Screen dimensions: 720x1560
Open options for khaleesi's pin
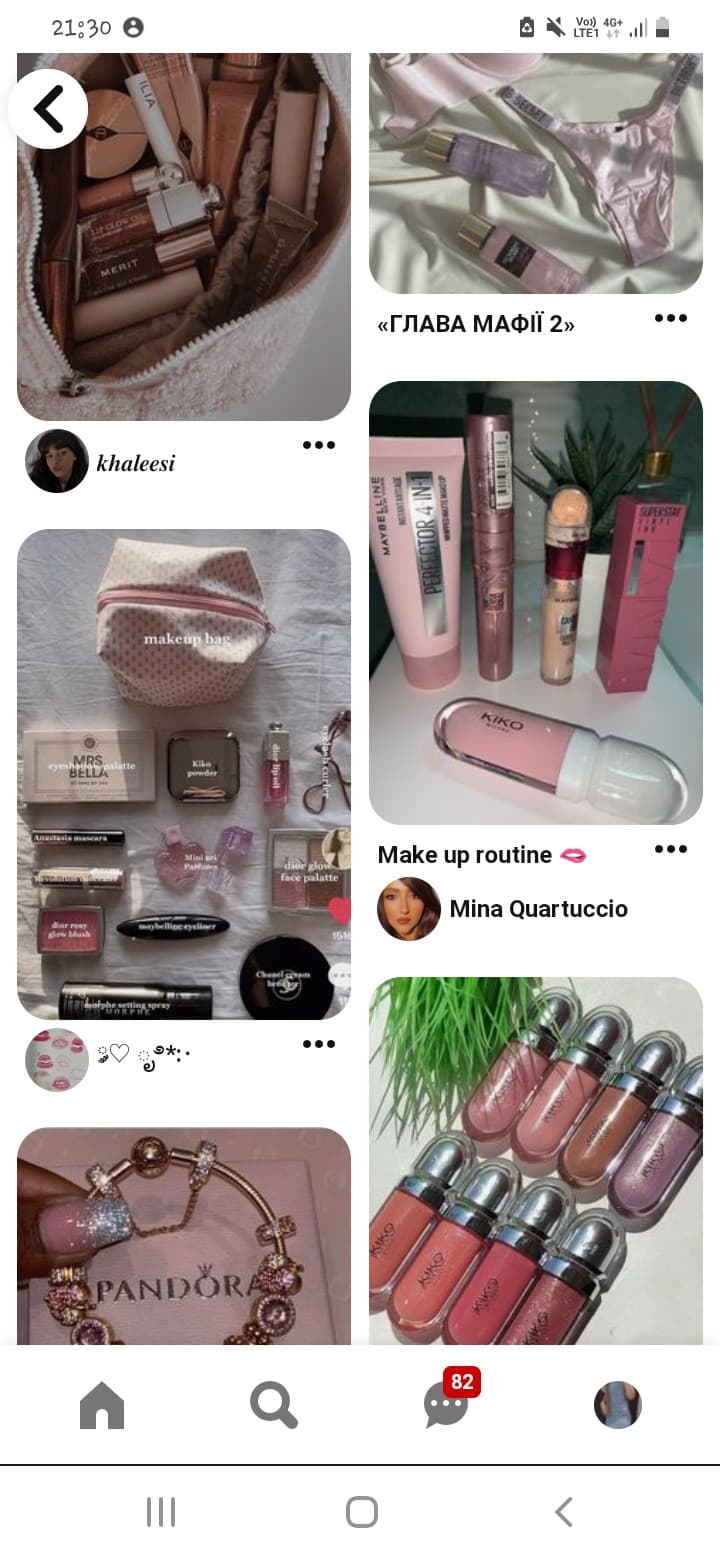click(x=319, y=445)
